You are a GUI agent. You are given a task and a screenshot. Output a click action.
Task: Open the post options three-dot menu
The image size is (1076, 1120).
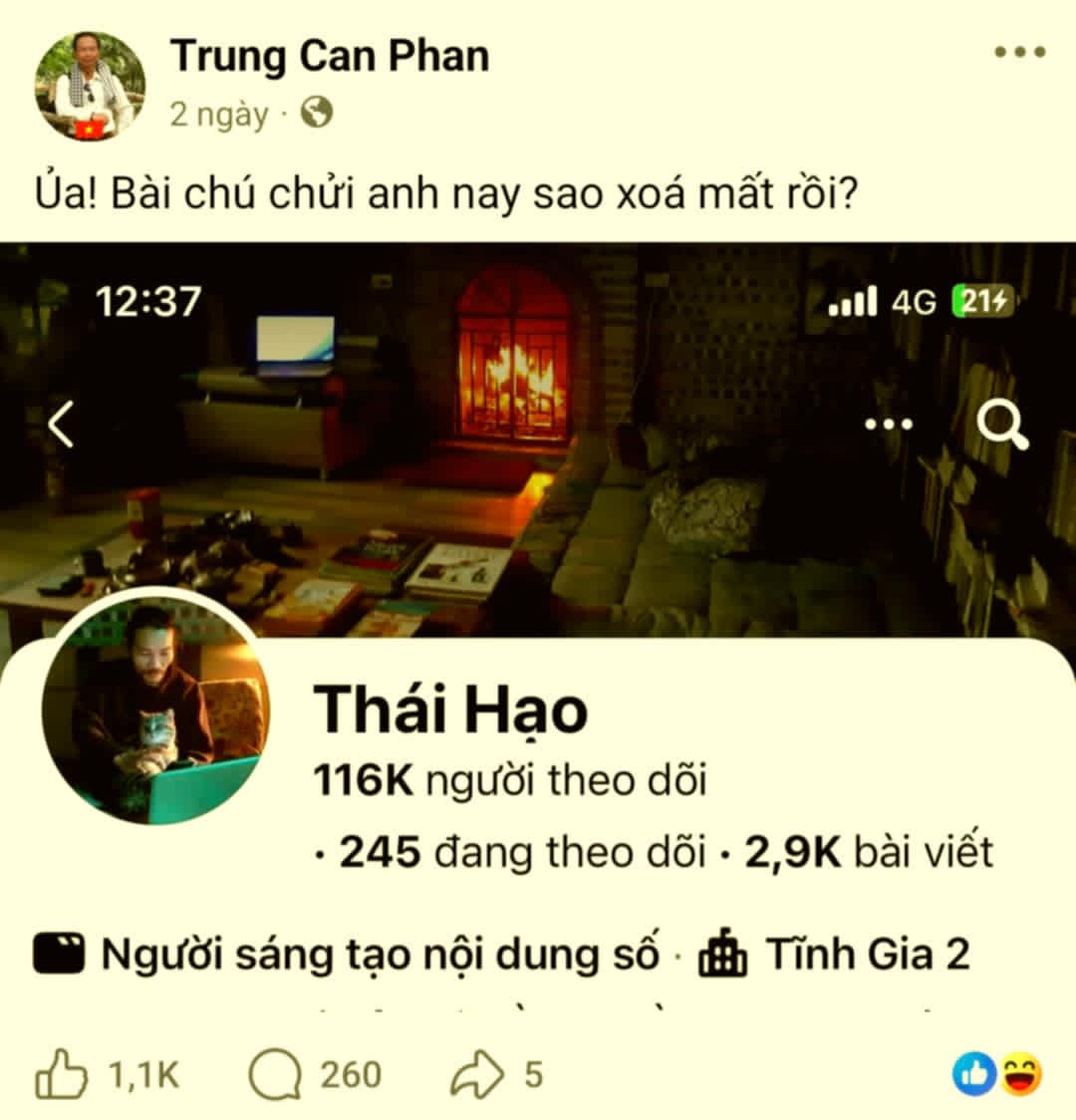pyautogui.click(x=1019, y=52)
